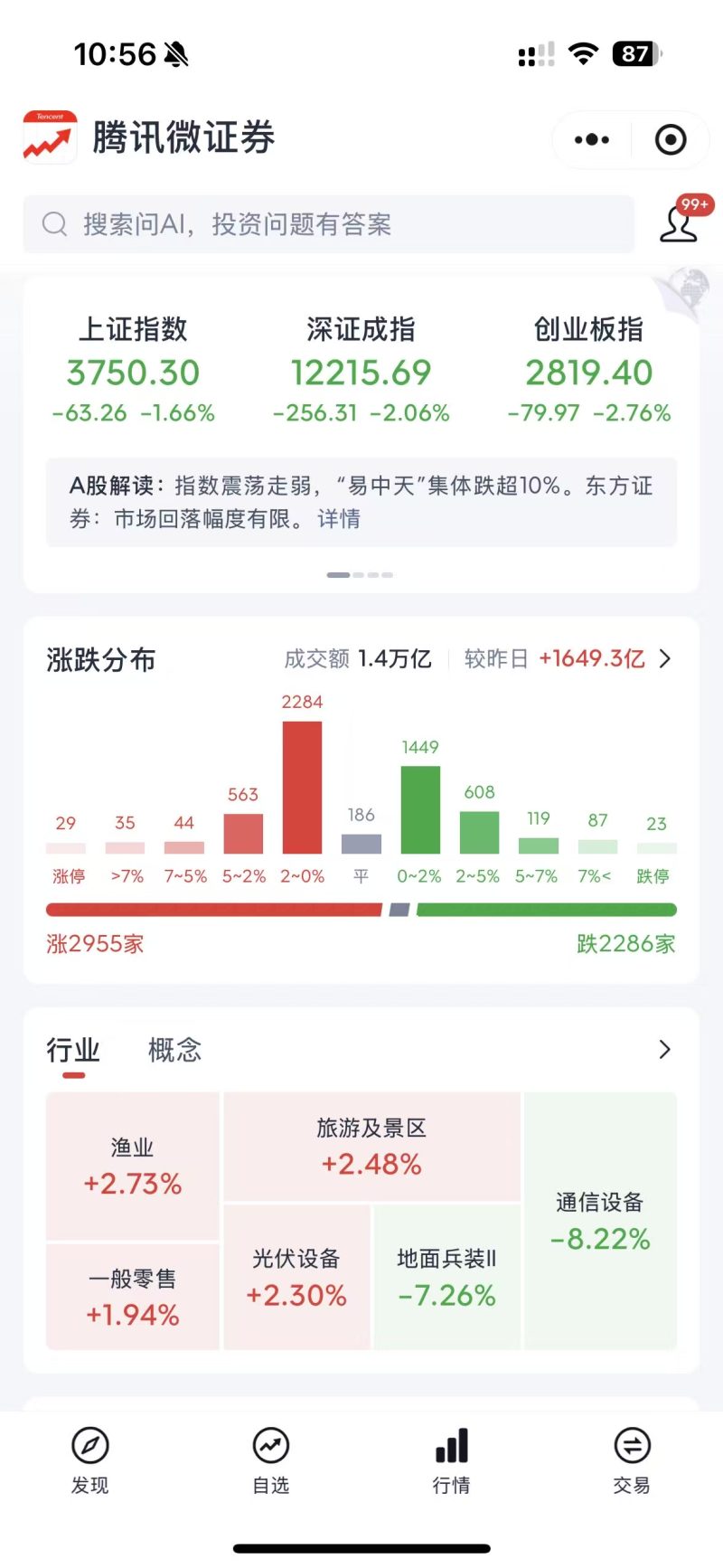Viewport: 723px width, 1568px height.
Task: Open the 交易 trading tab
Action: pos(632,1459)
